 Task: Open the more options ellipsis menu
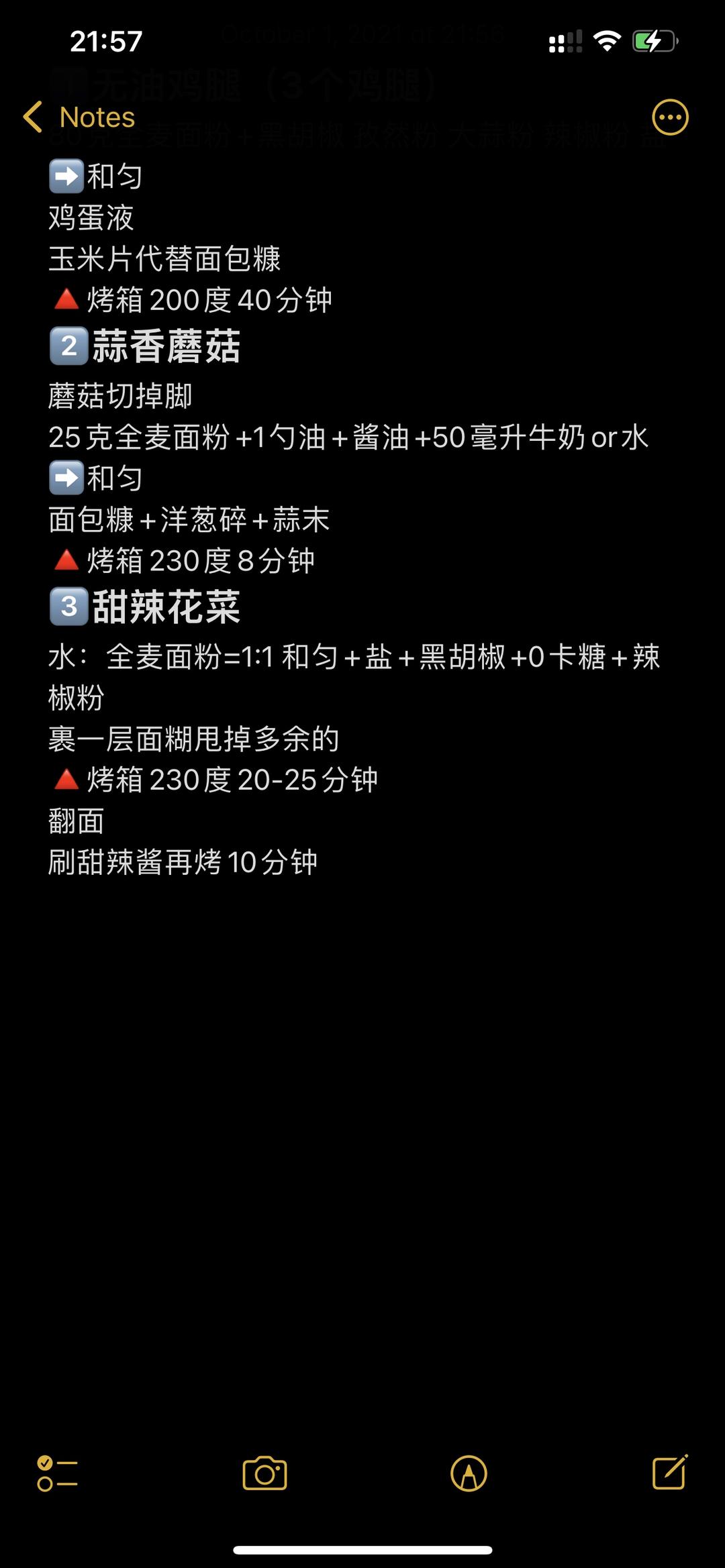coord(670,118)
